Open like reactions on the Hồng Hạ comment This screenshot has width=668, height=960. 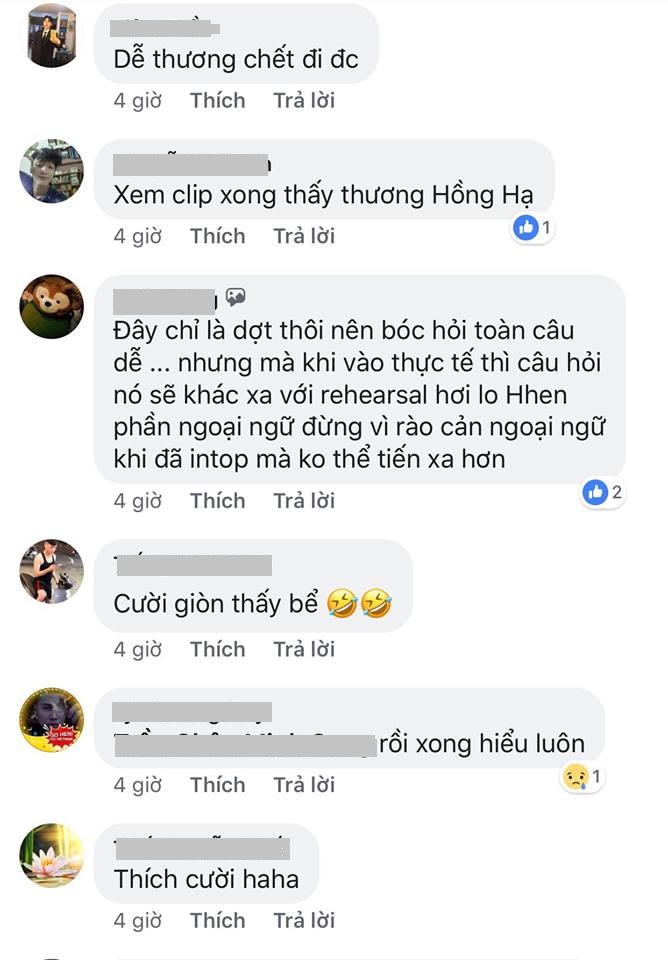pyautogui.click(x=532, y=229)
